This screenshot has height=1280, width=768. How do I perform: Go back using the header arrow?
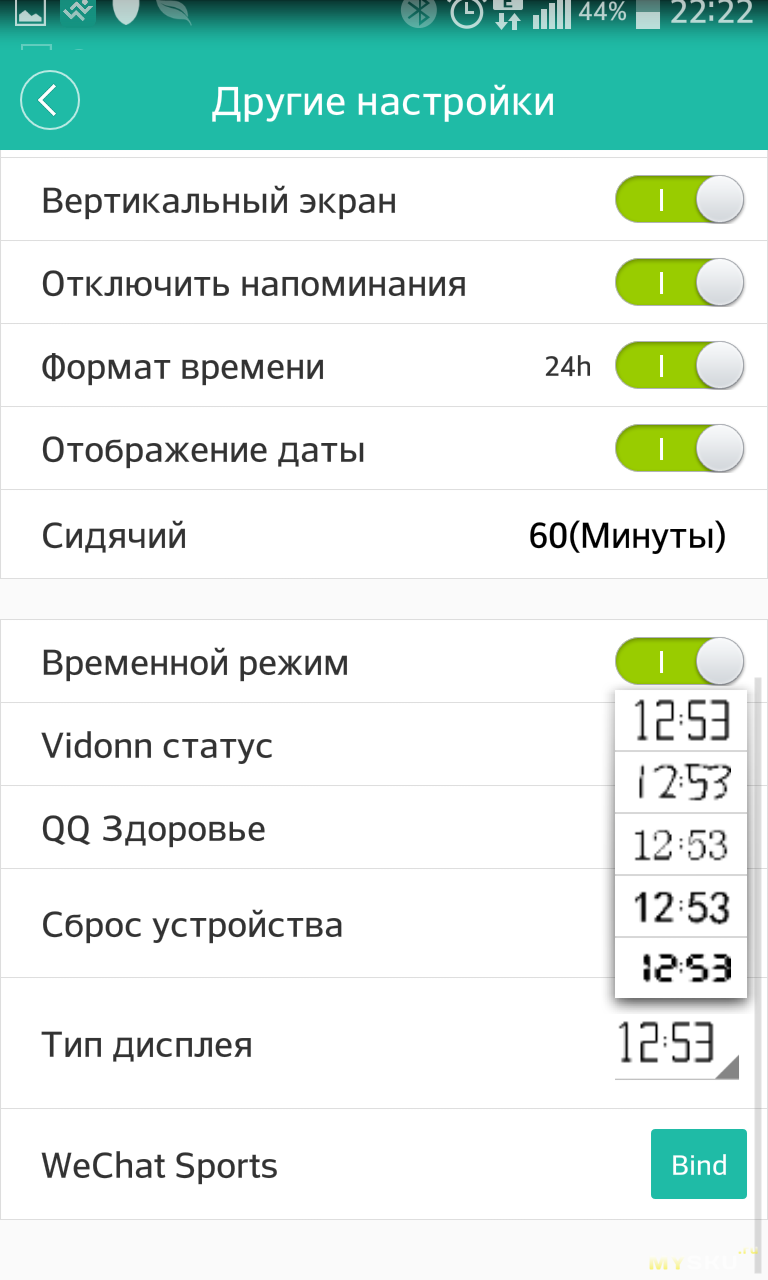click(50, 101)
